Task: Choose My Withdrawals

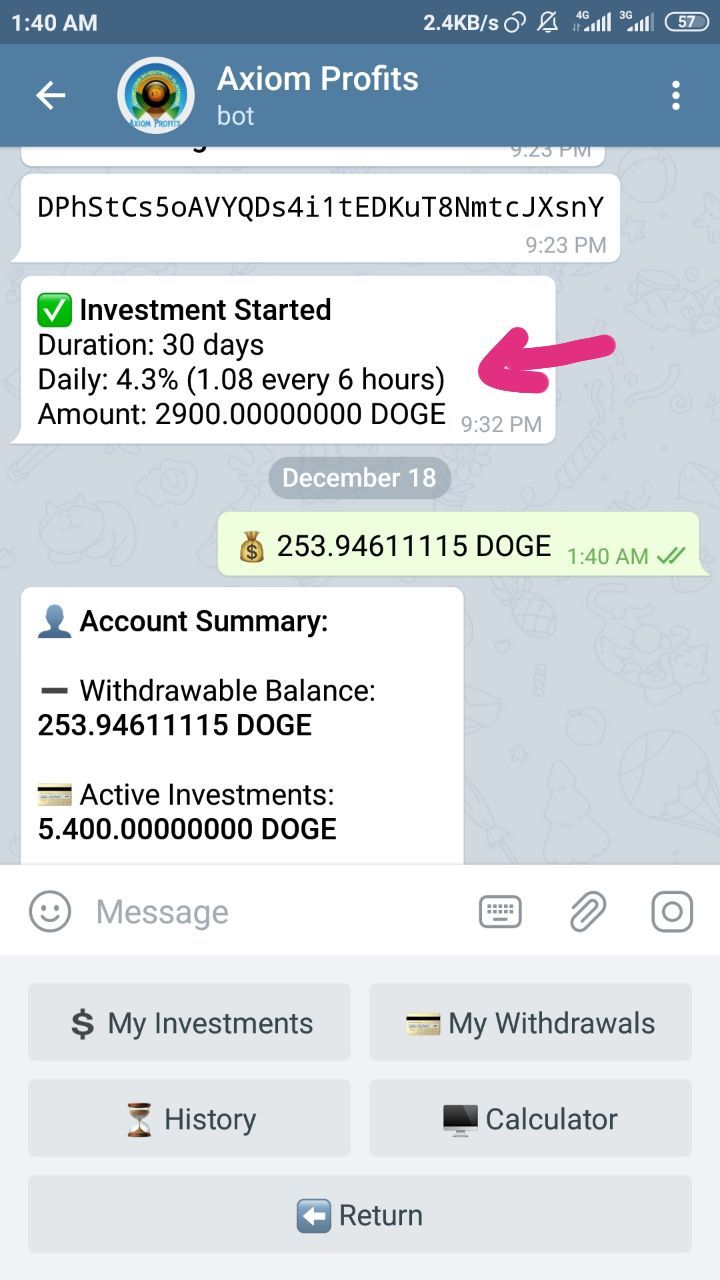Action: [530, 1022]
